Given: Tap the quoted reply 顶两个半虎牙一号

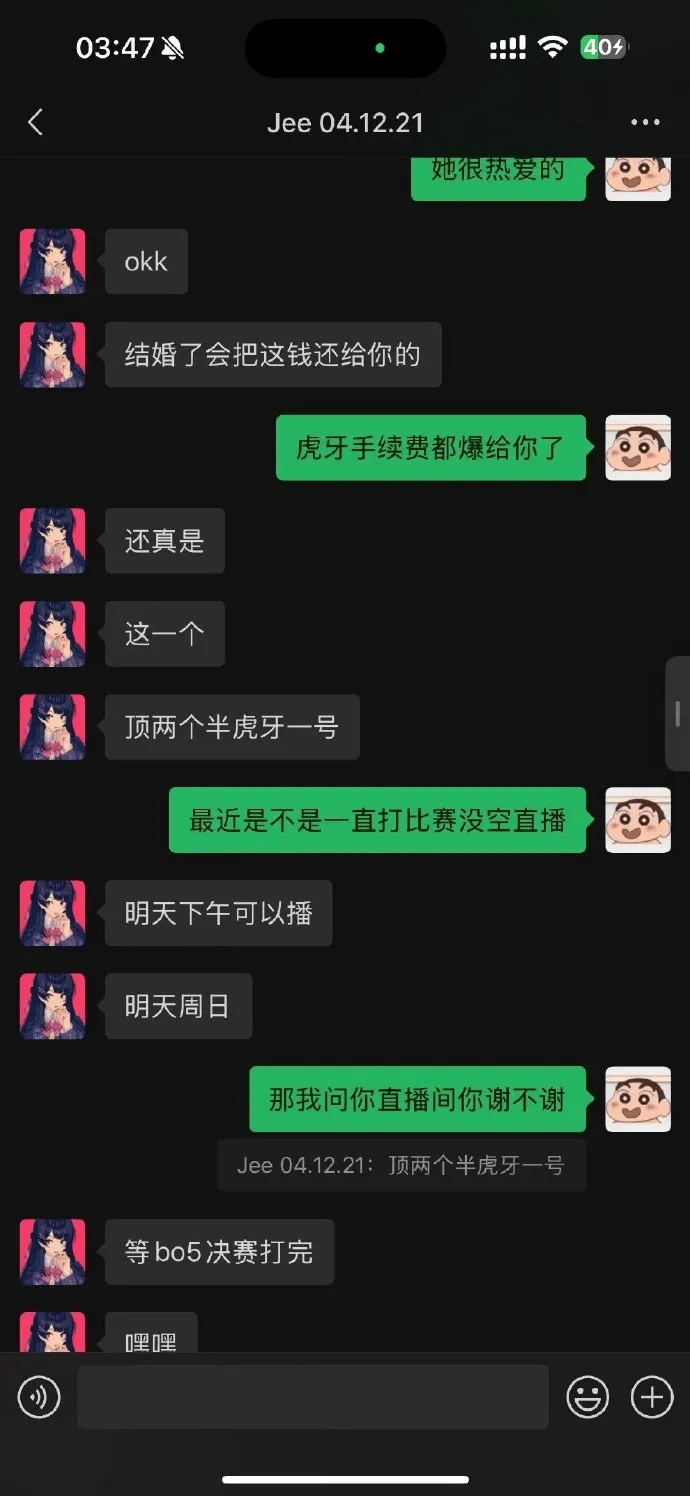Looking at the screenshot, I should tap(401, 1165).
